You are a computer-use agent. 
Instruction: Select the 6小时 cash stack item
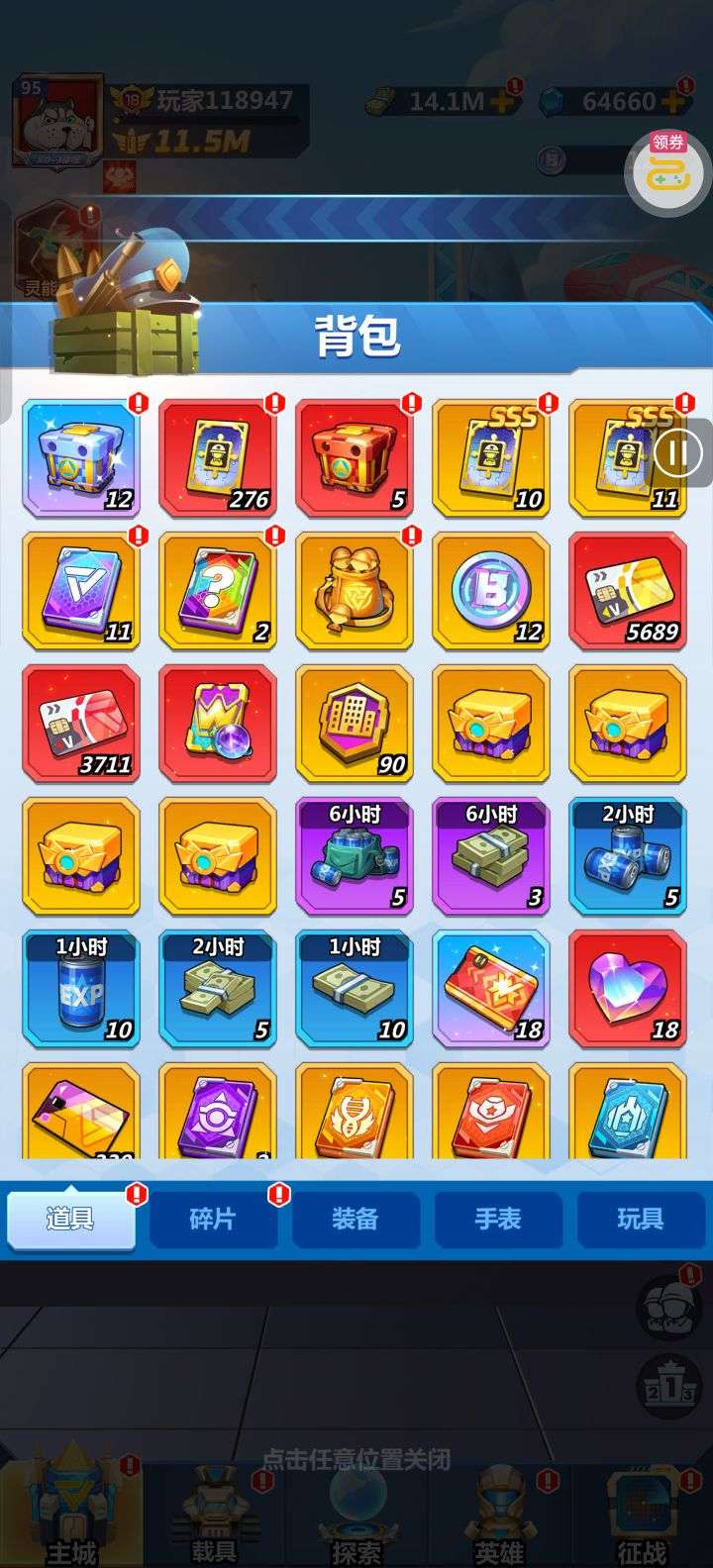491,855
